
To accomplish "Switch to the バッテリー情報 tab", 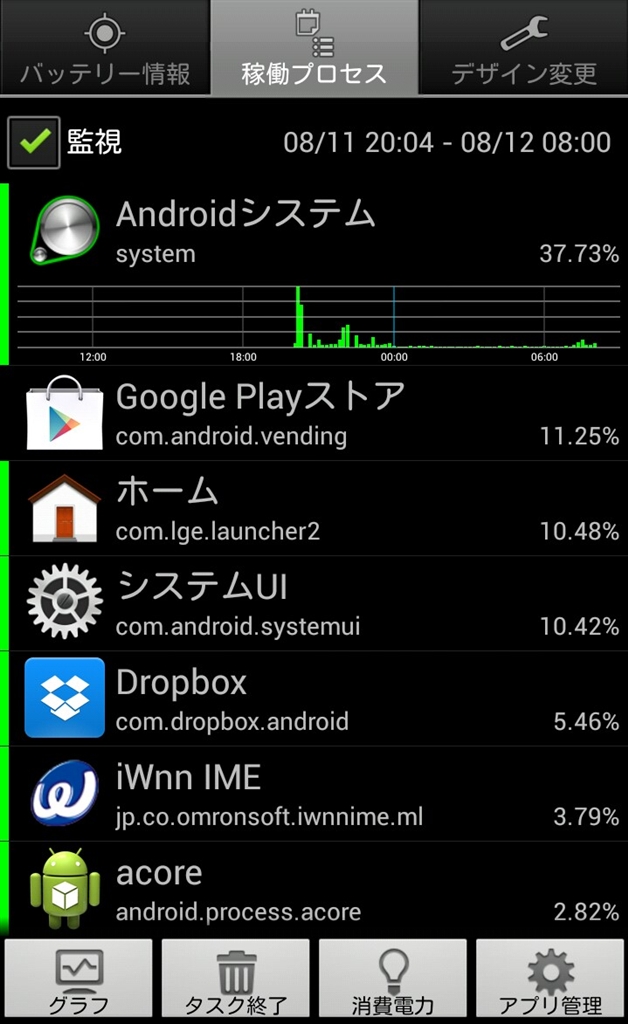I will pyautogui.click(x=105, y=48).
